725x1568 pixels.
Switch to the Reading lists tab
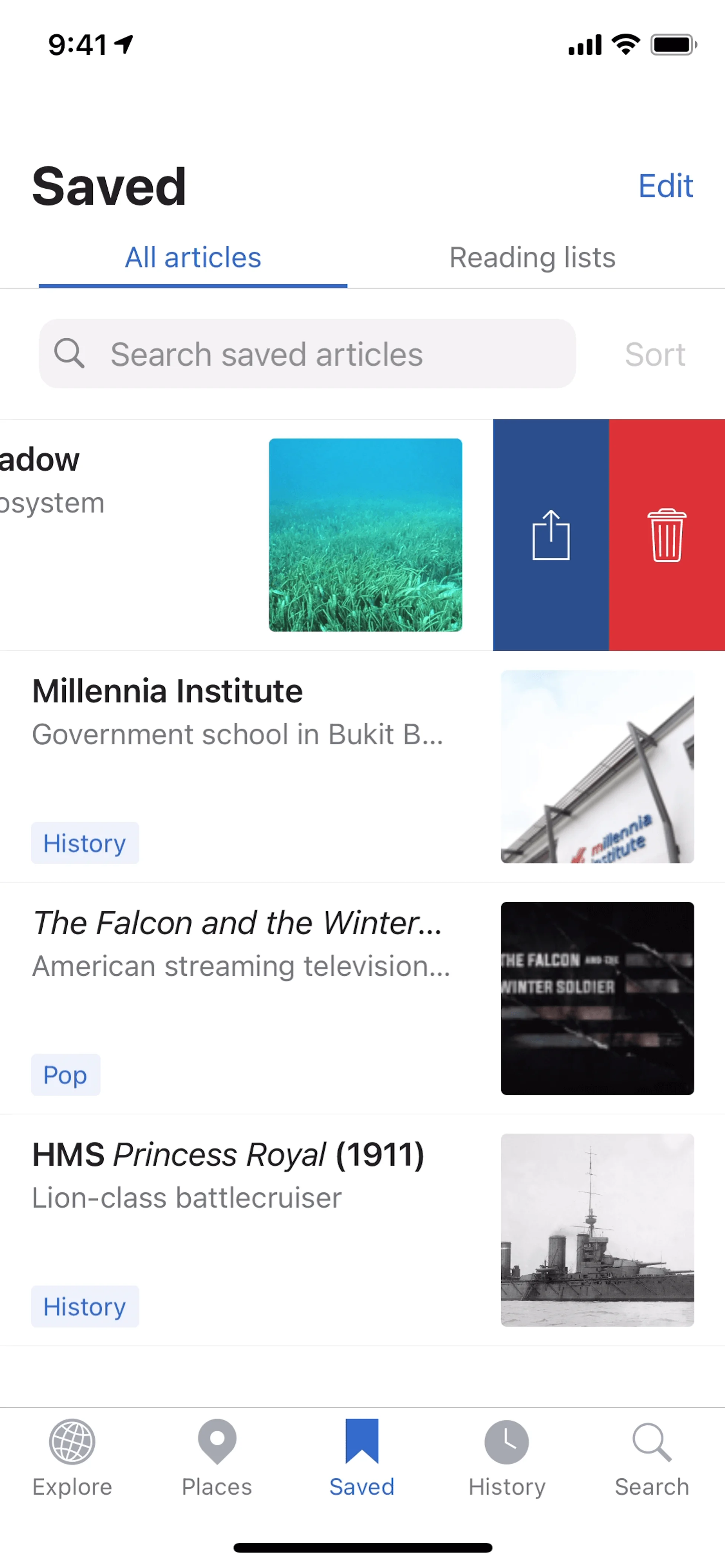click(532, 257)
